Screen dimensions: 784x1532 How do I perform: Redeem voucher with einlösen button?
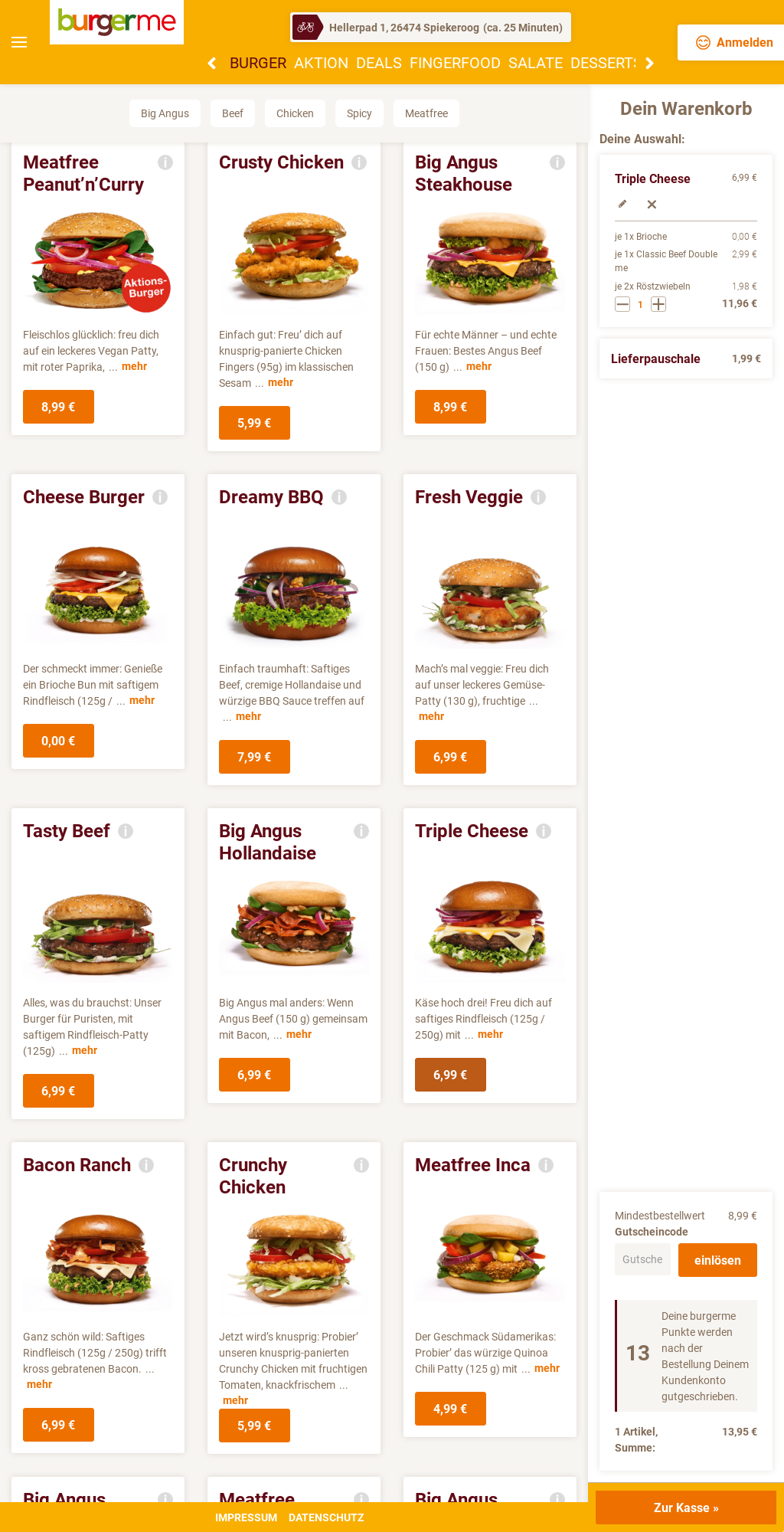point(717,1260)
